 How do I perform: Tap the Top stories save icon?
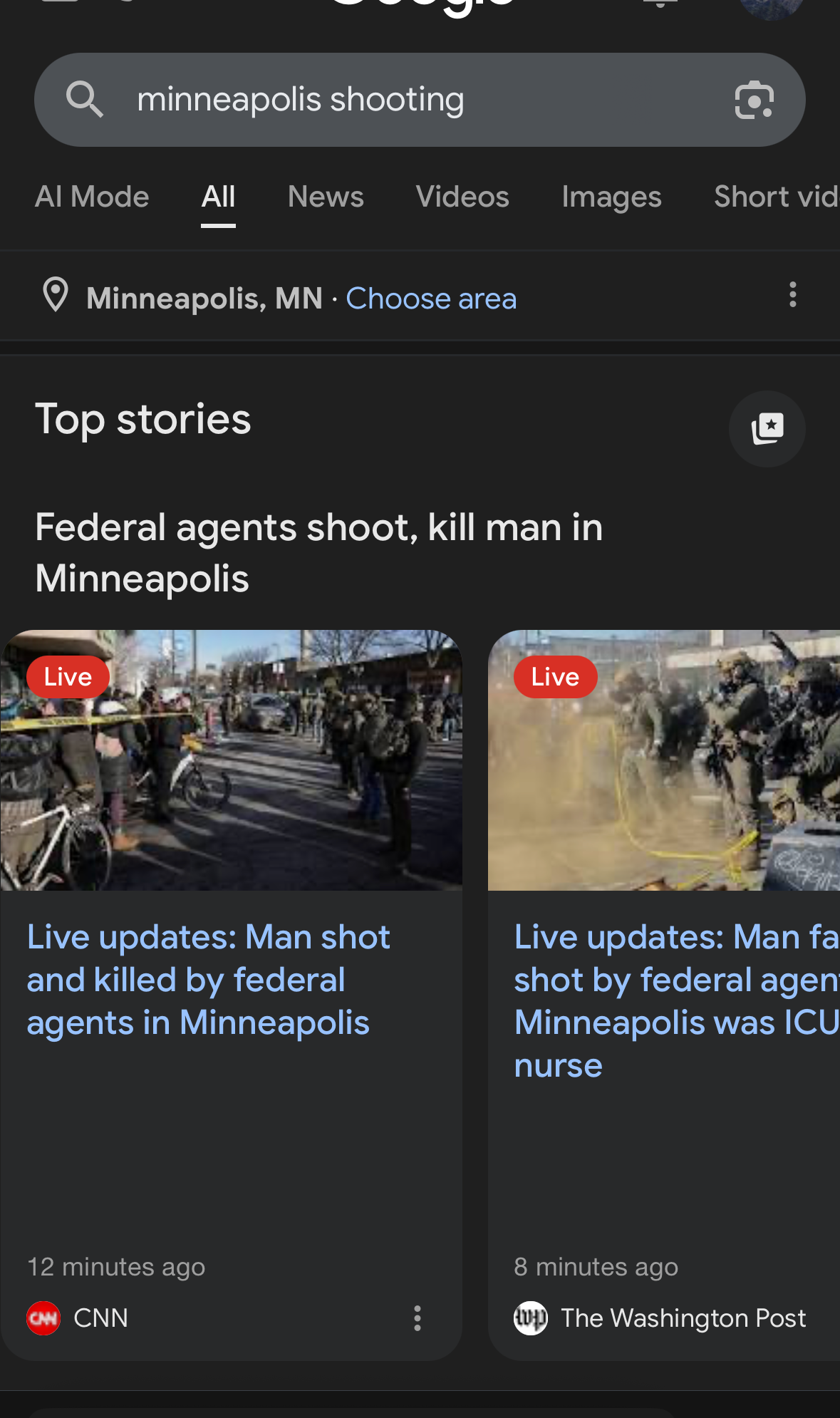[767, 429]
